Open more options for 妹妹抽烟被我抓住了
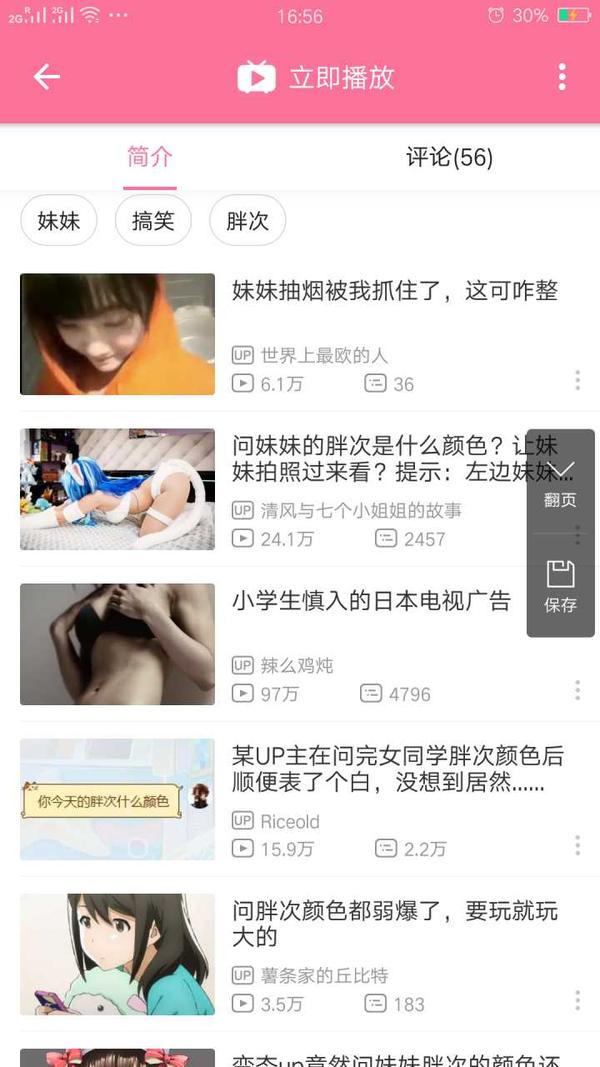 [x=577, y=380]
